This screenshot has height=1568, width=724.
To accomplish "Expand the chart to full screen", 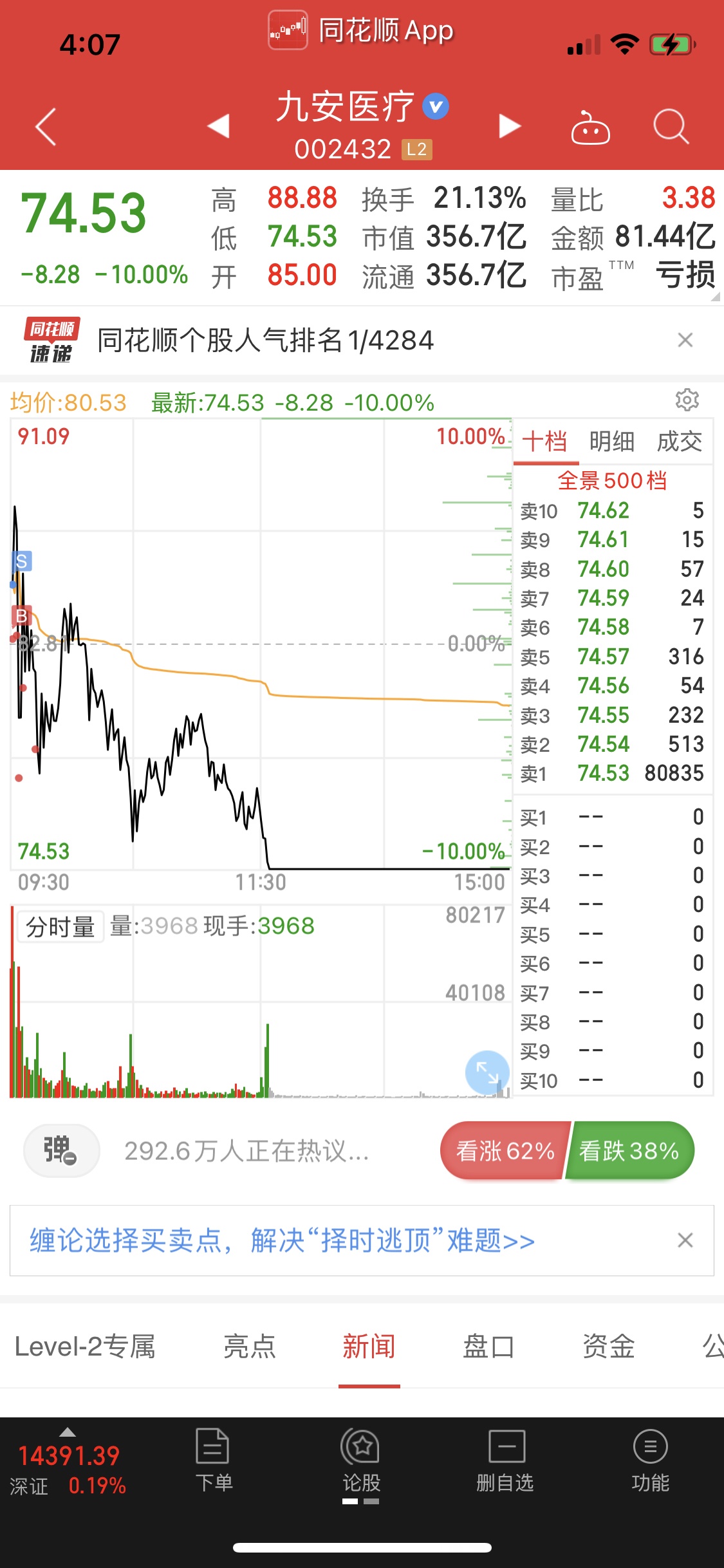I will (x=487, y=1072).
